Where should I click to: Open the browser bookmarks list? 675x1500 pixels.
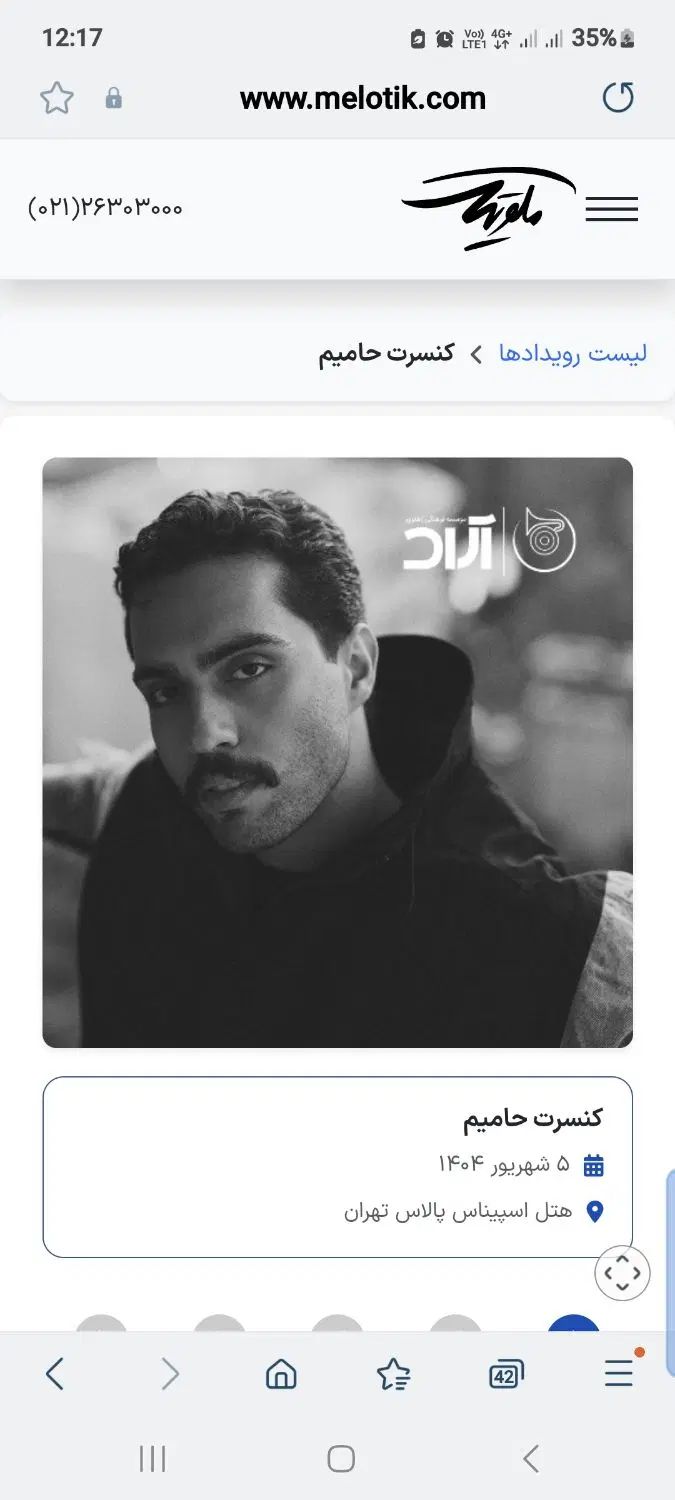pos(393,1374)
